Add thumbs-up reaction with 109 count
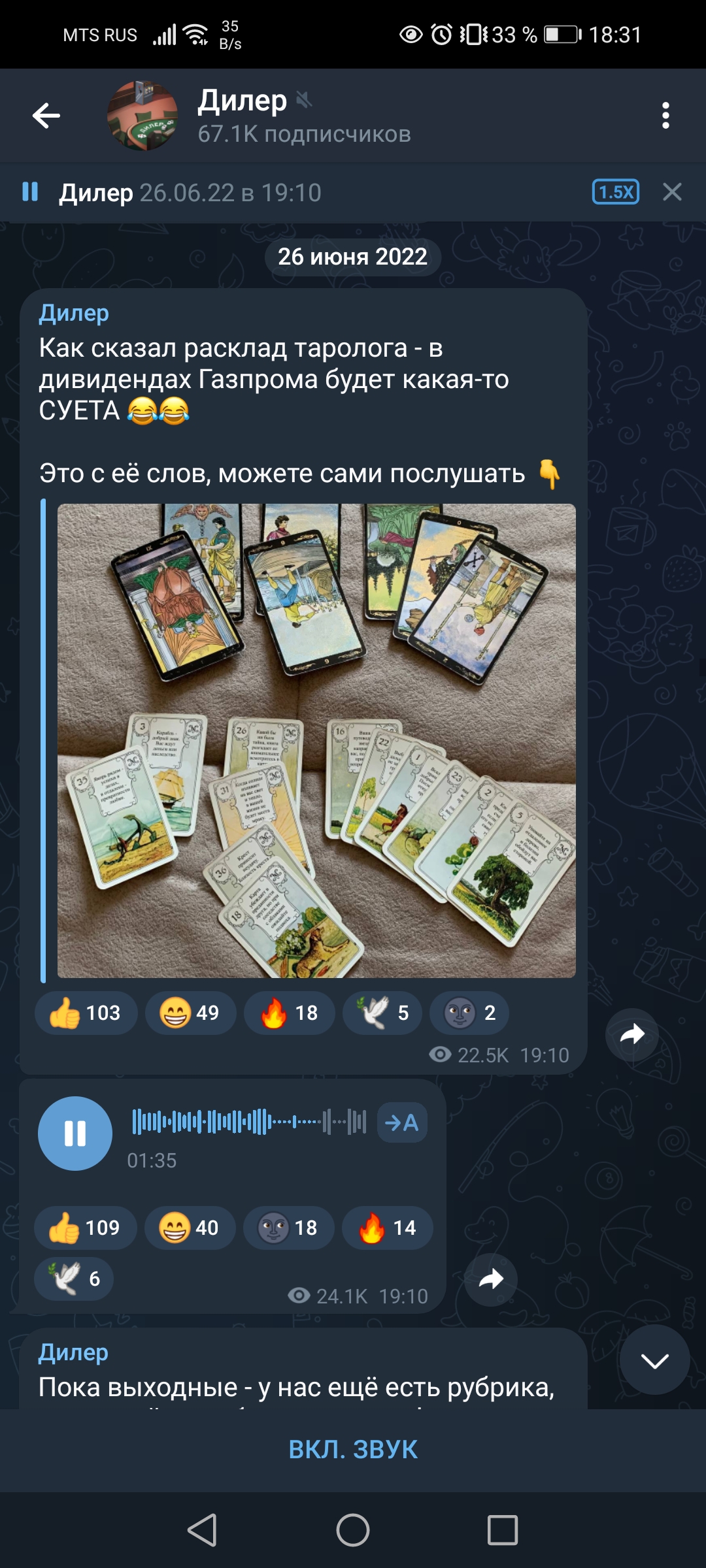This screenshot has height=1568, width=706. tap(85, 1228)
